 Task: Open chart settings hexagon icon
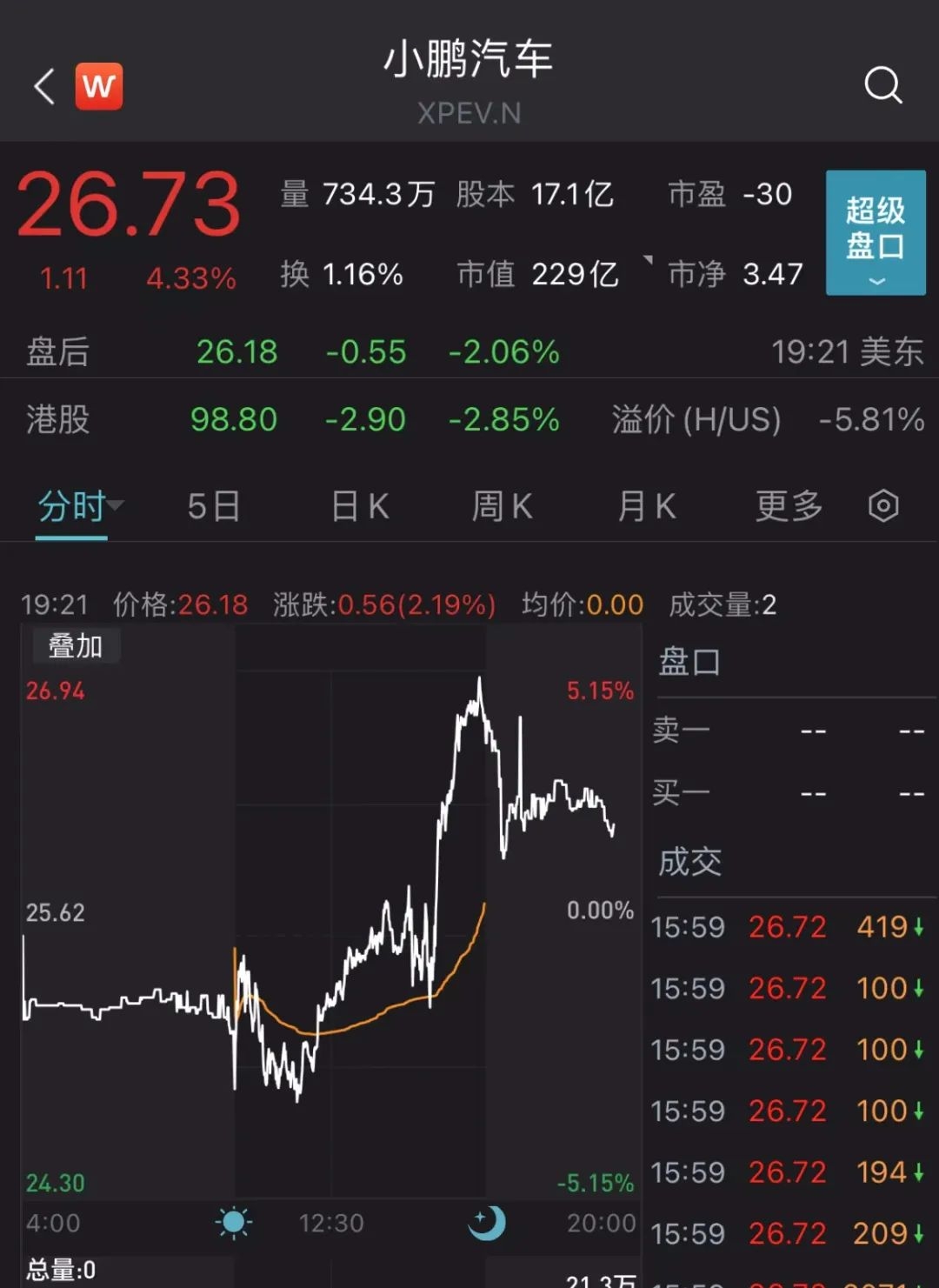pos(883,506)
